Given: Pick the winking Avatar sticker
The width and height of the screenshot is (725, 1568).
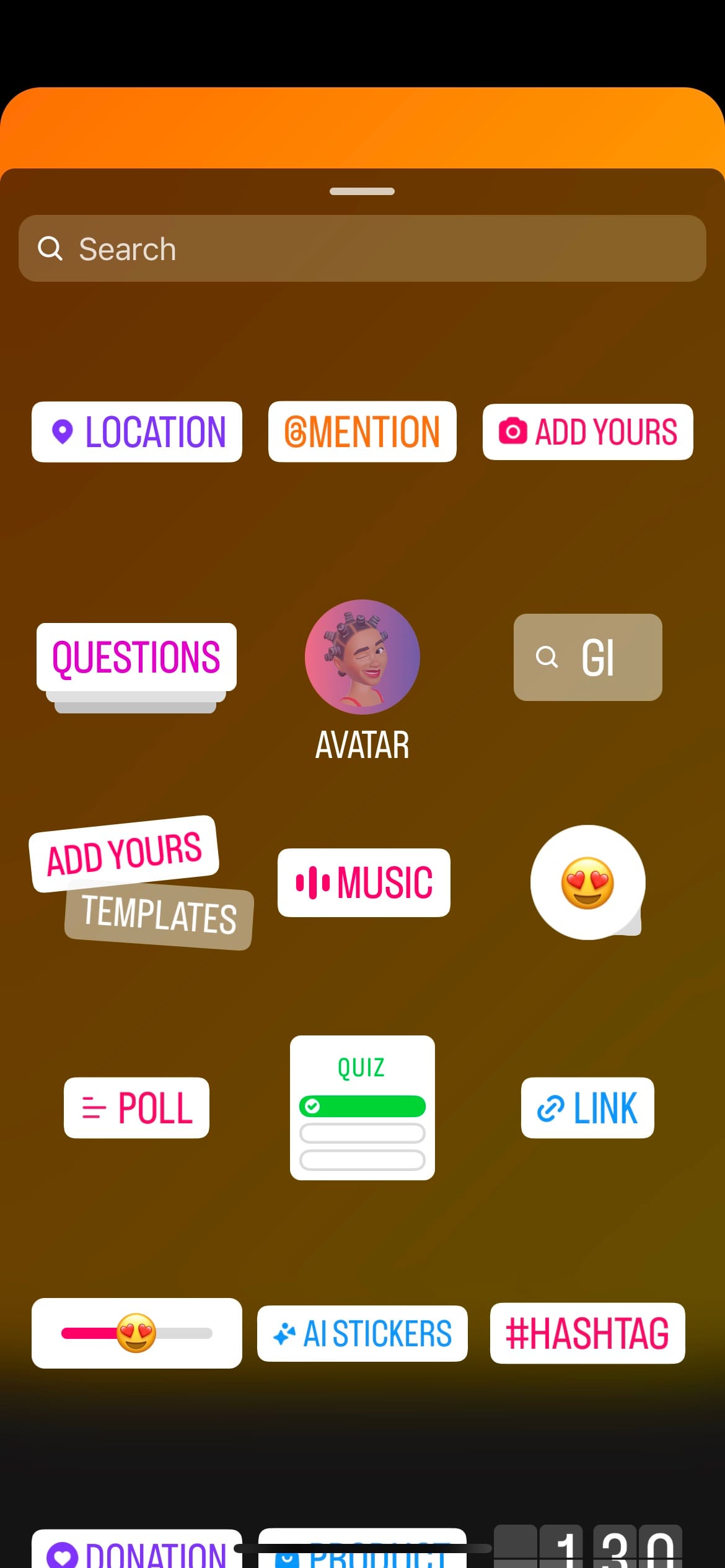Looking at the screenshot, I should 362,656.
